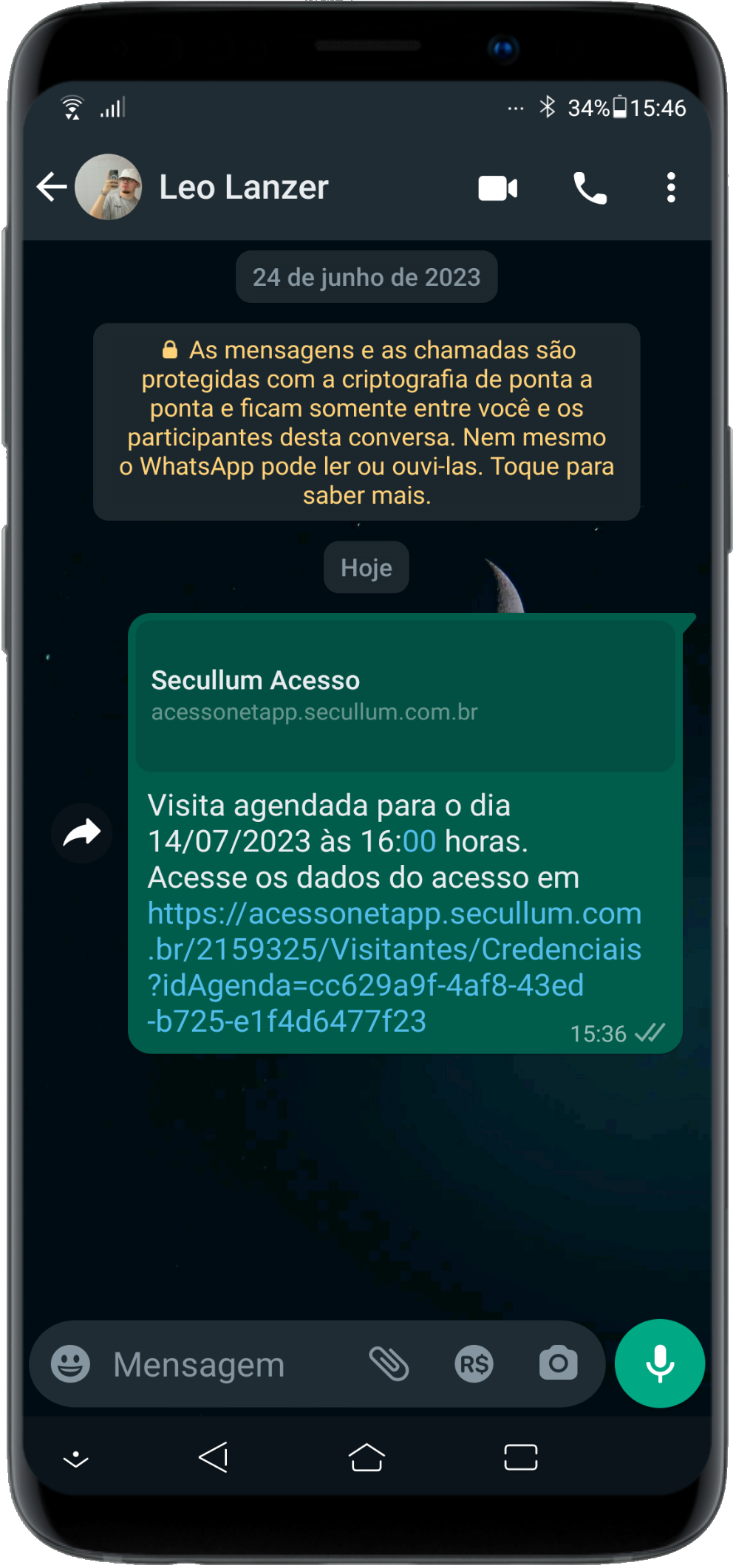Attach a file with the paperclip
The image size is (736, 1568).
click(x=389, y=1364)
